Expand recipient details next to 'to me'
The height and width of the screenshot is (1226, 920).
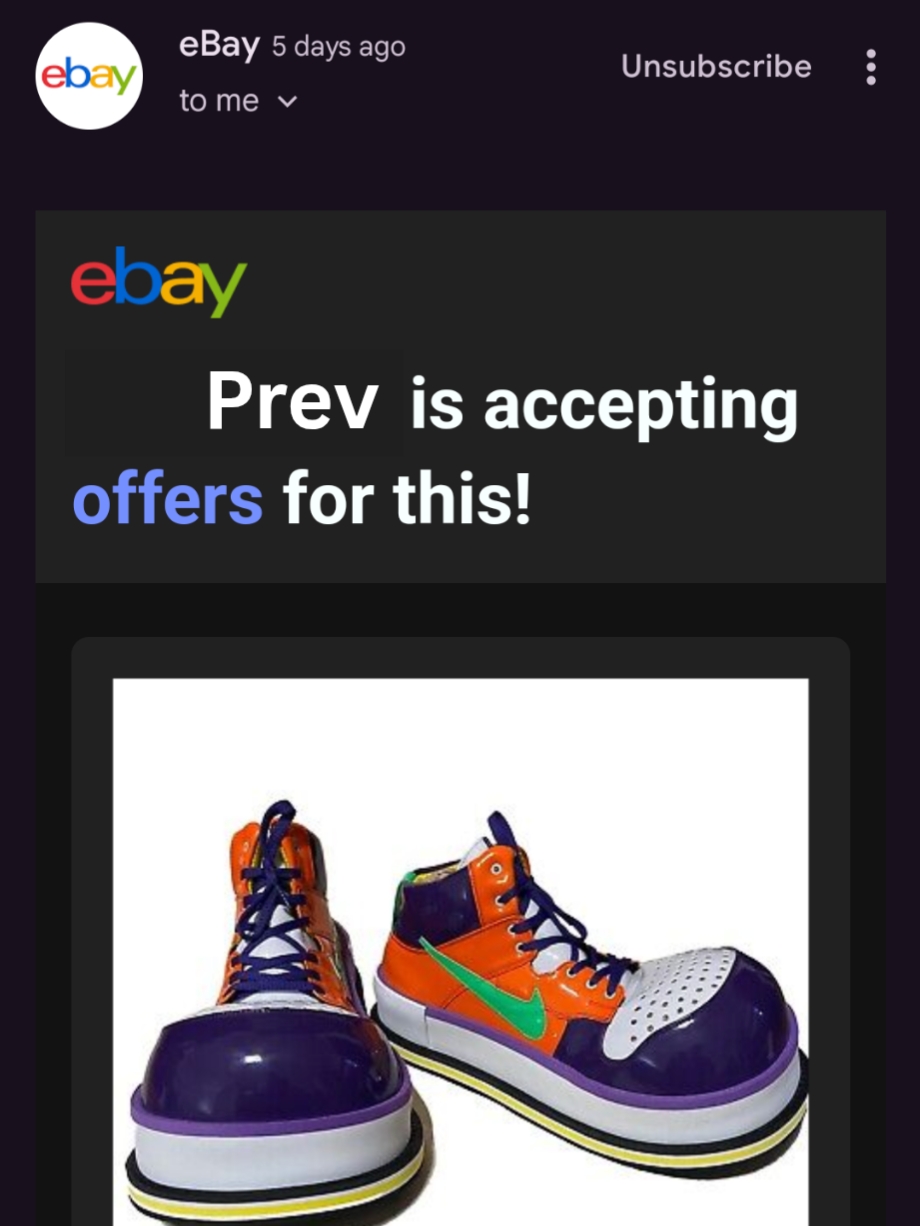tap(287, 101)
